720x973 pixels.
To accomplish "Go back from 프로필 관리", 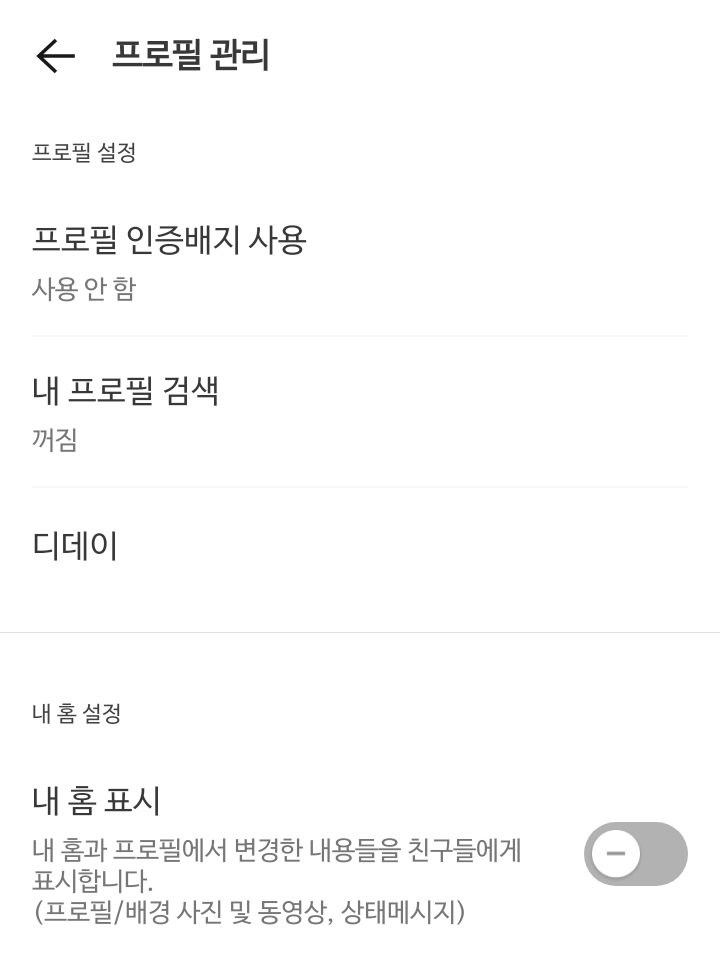I will (55, 56).
